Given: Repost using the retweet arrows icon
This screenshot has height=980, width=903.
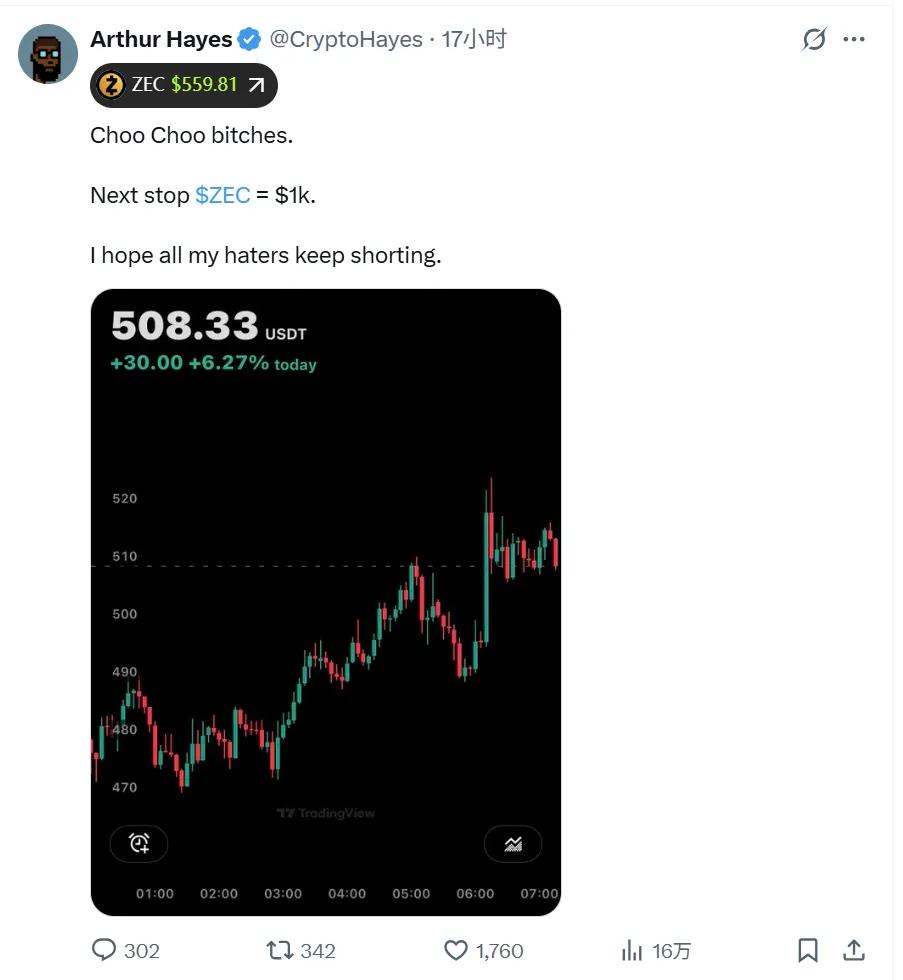Looking at the screenshot, I should [x=280, y=950].
